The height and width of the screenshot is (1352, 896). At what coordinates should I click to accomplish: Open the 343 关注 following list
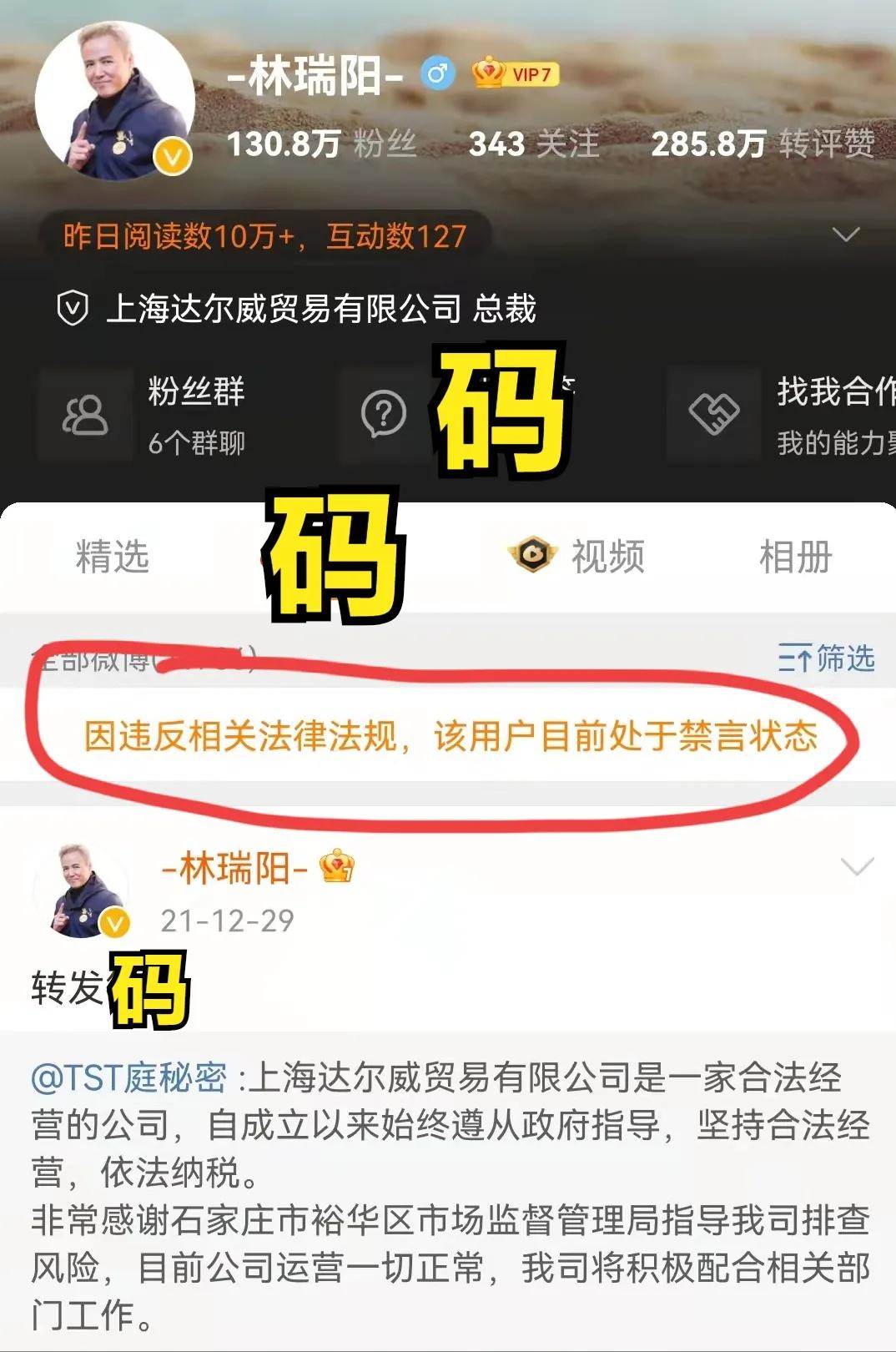534,144
